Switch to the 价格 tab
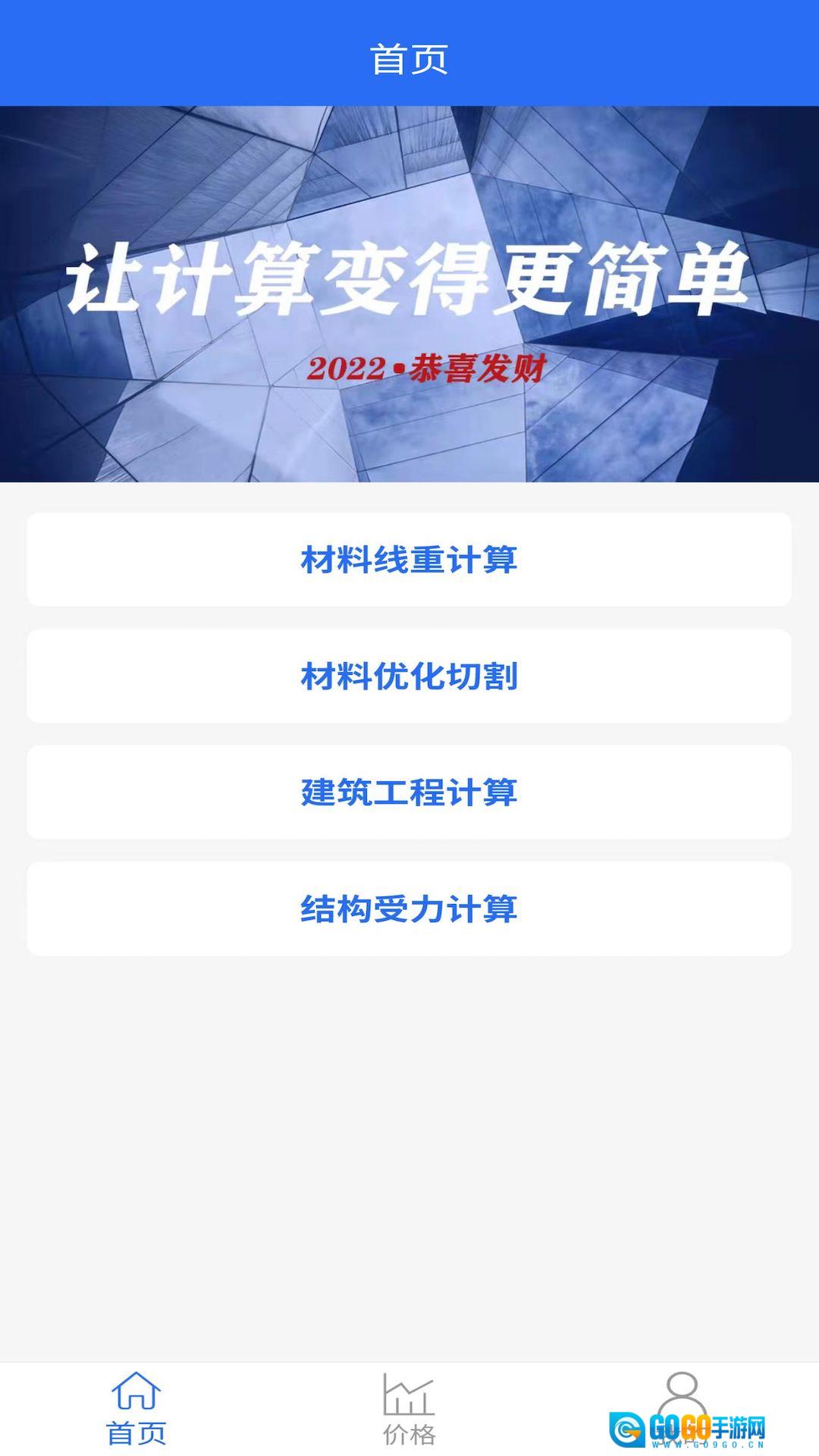Viewport: 819px width, 1456px height. pos(409,1409)
